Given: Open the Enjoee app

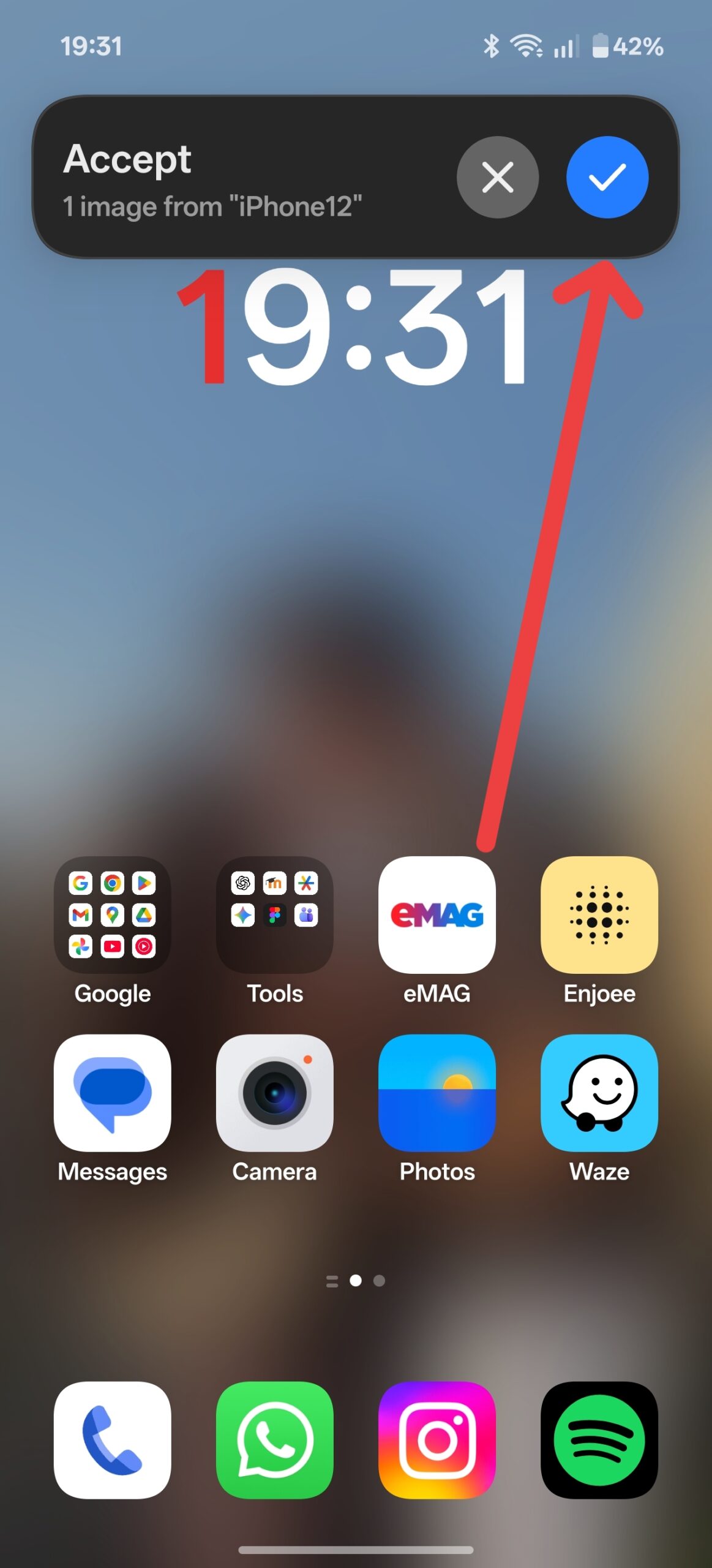Looking at the screenshot, I should point(599,914).
